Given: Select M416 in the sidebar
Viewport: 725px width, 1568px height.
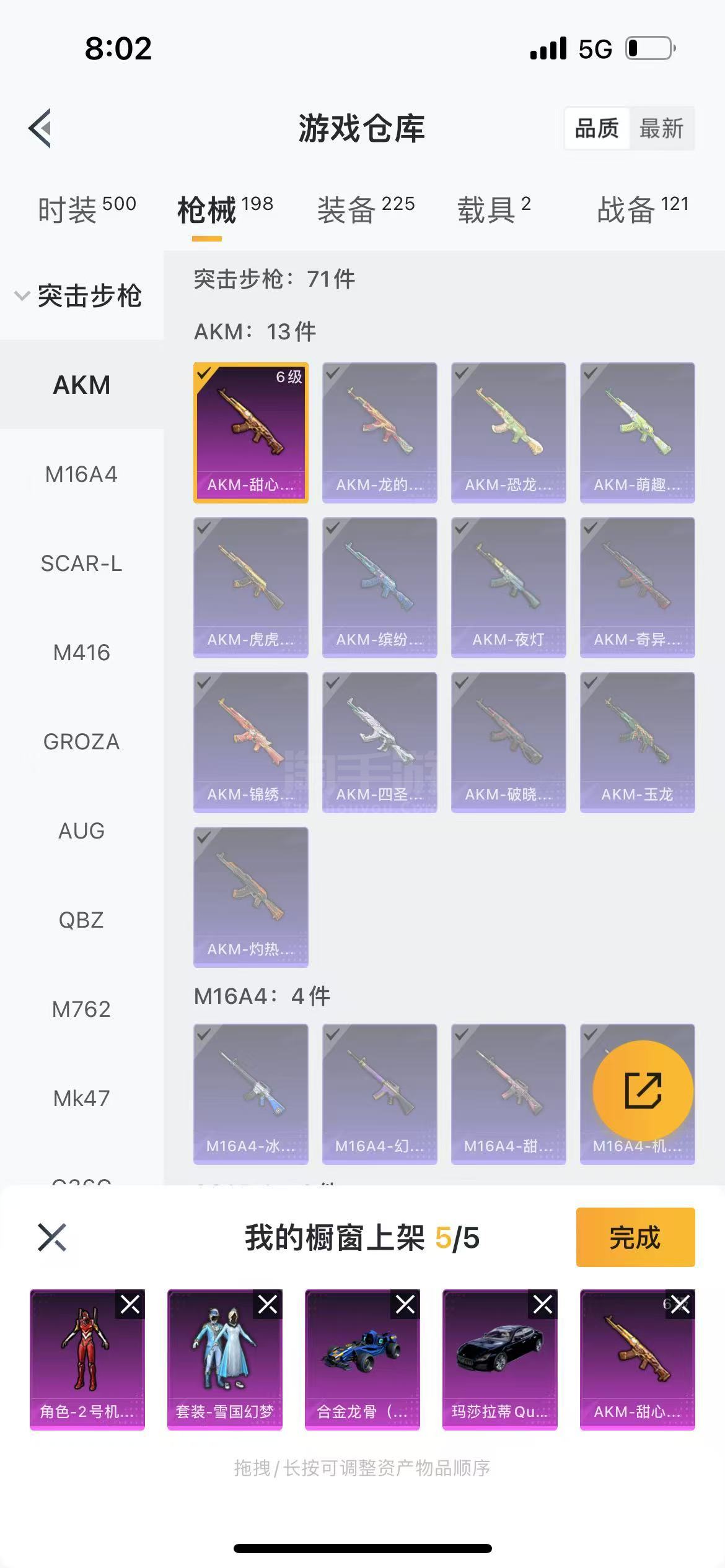Looking at the screenshot, I should coord(81,653).
